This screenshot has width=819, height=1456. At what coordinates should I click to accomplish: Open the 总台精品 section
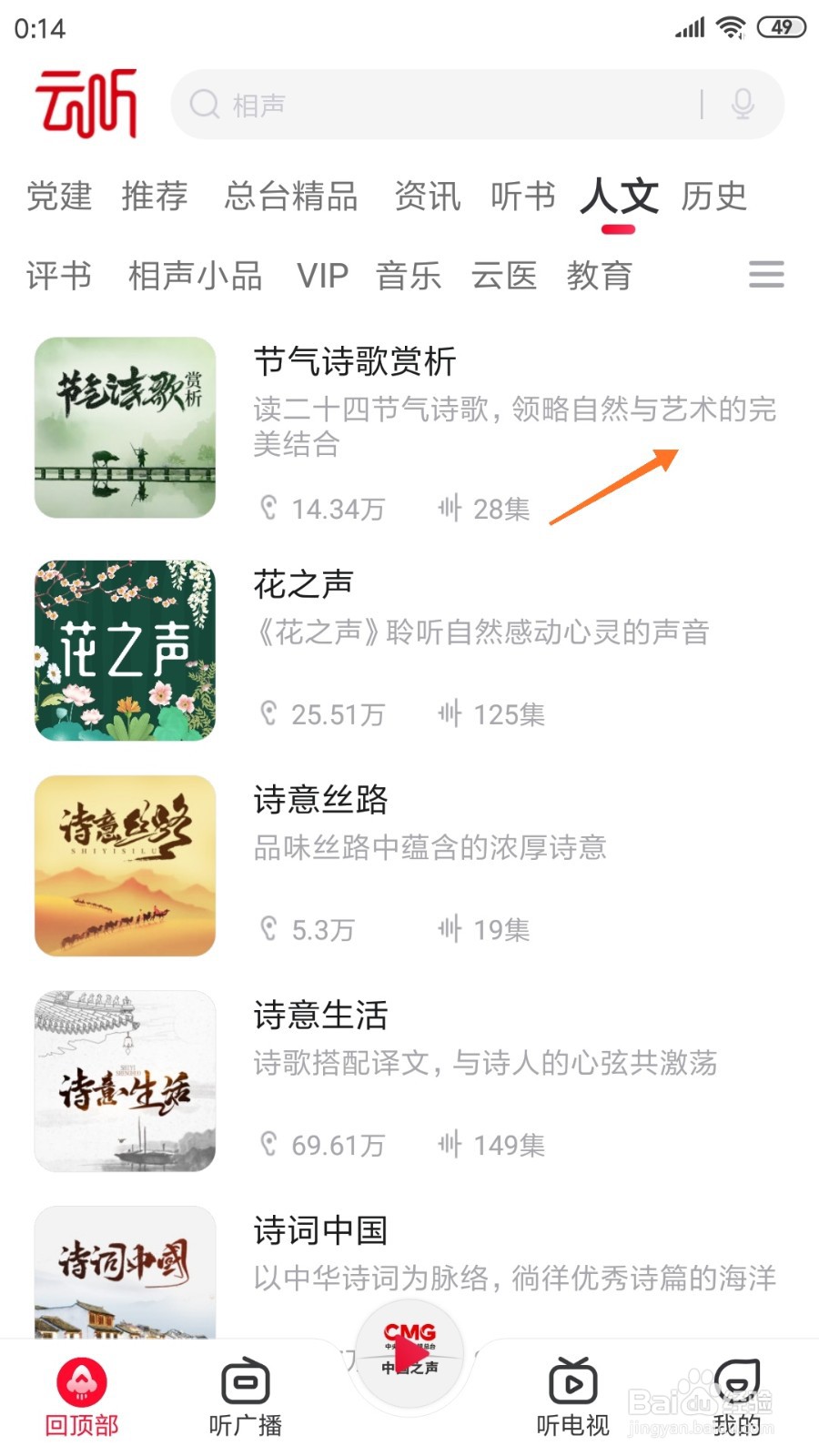pos(292,197)
